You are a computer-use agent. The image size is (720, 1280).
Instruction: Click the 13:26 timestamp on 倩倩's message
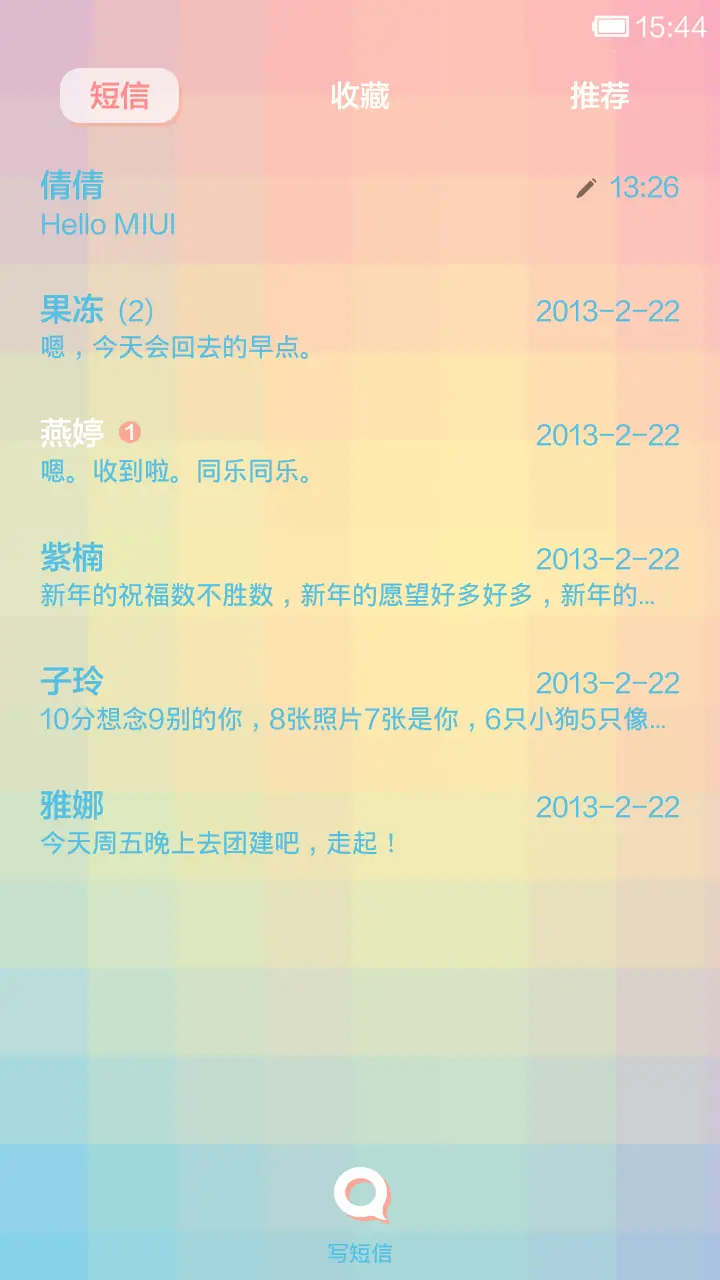[x=644, y=188]
